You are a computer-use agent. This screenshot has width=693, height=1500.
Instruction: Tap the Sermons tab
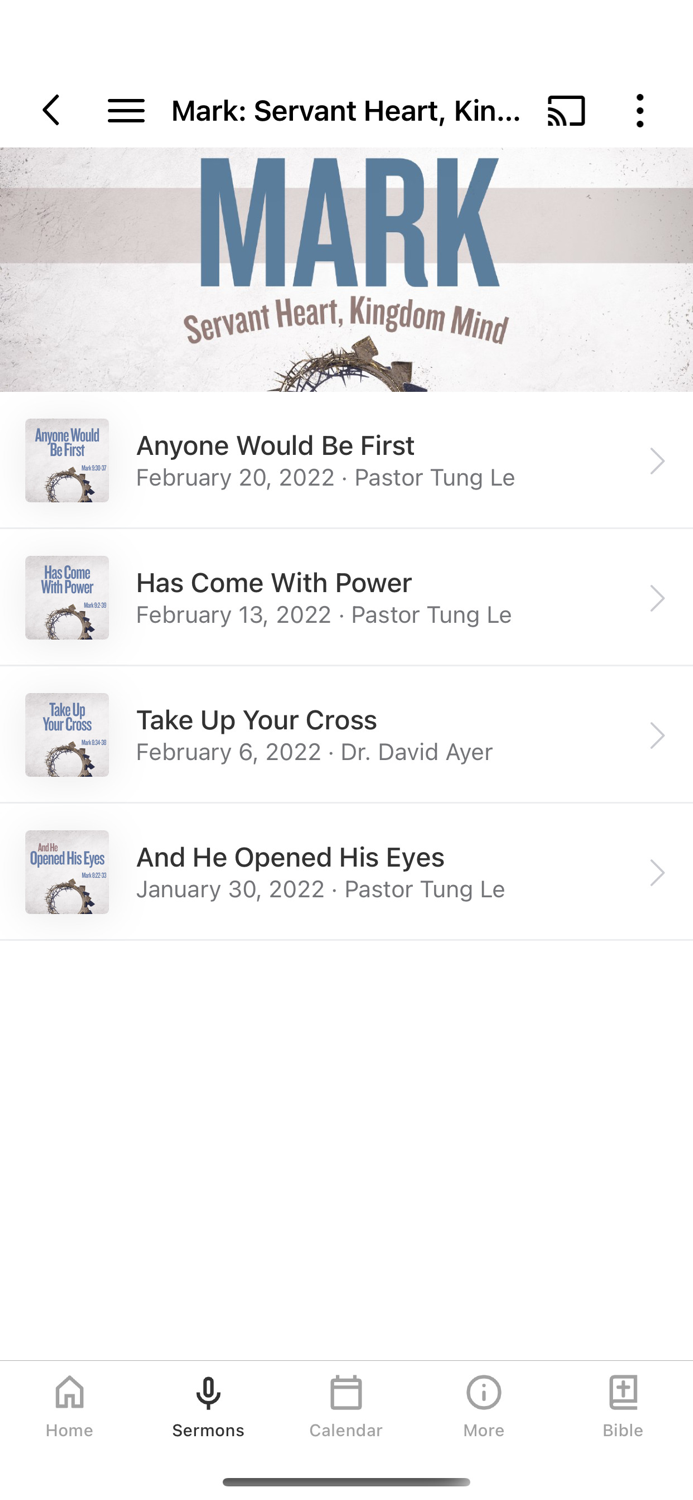pyautogui.click(x=208, y=1407)
